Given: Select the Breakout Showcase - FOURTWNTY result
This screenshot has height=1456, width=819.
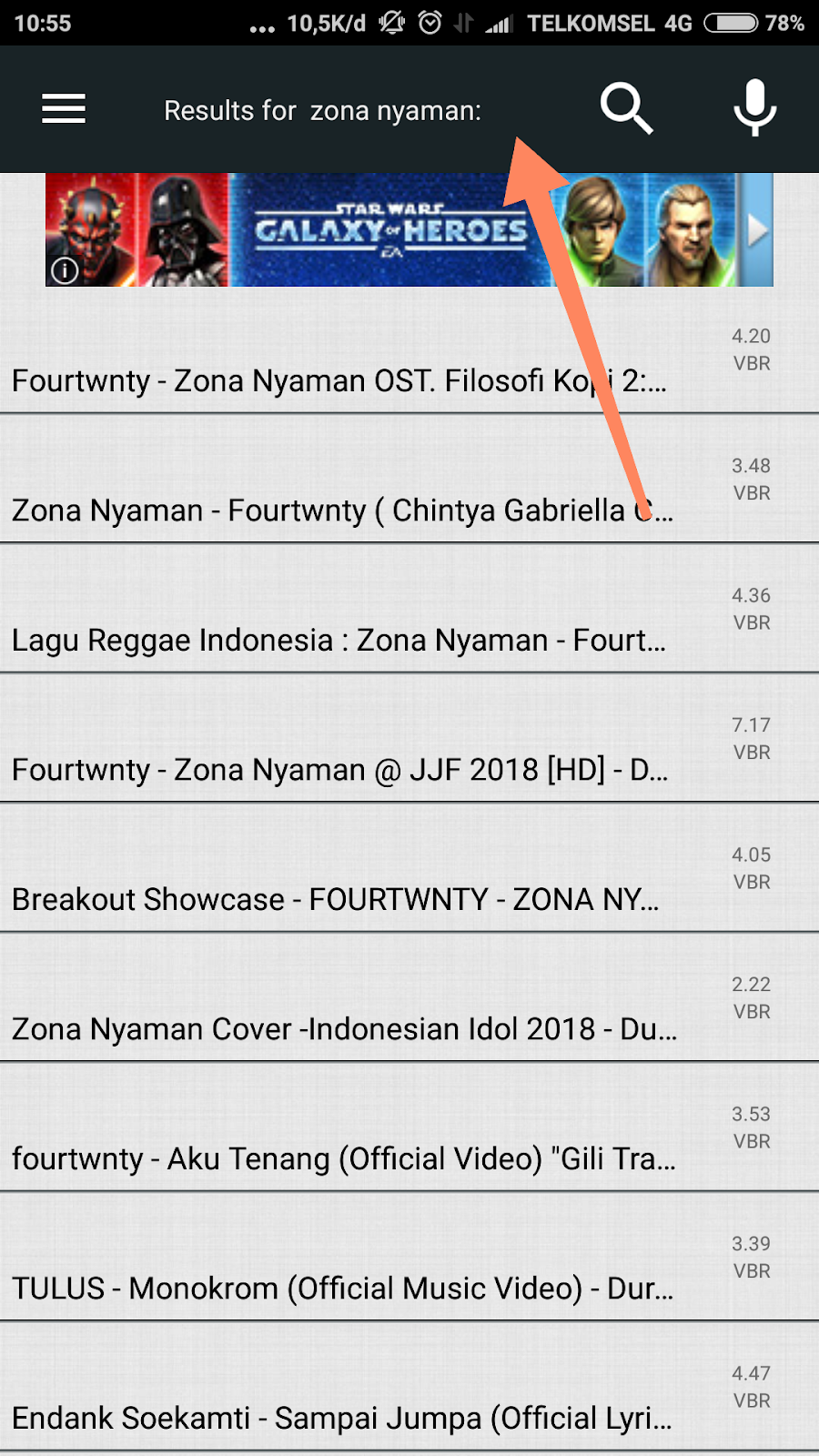Looking at the screenshot, I should click(335, 900).
